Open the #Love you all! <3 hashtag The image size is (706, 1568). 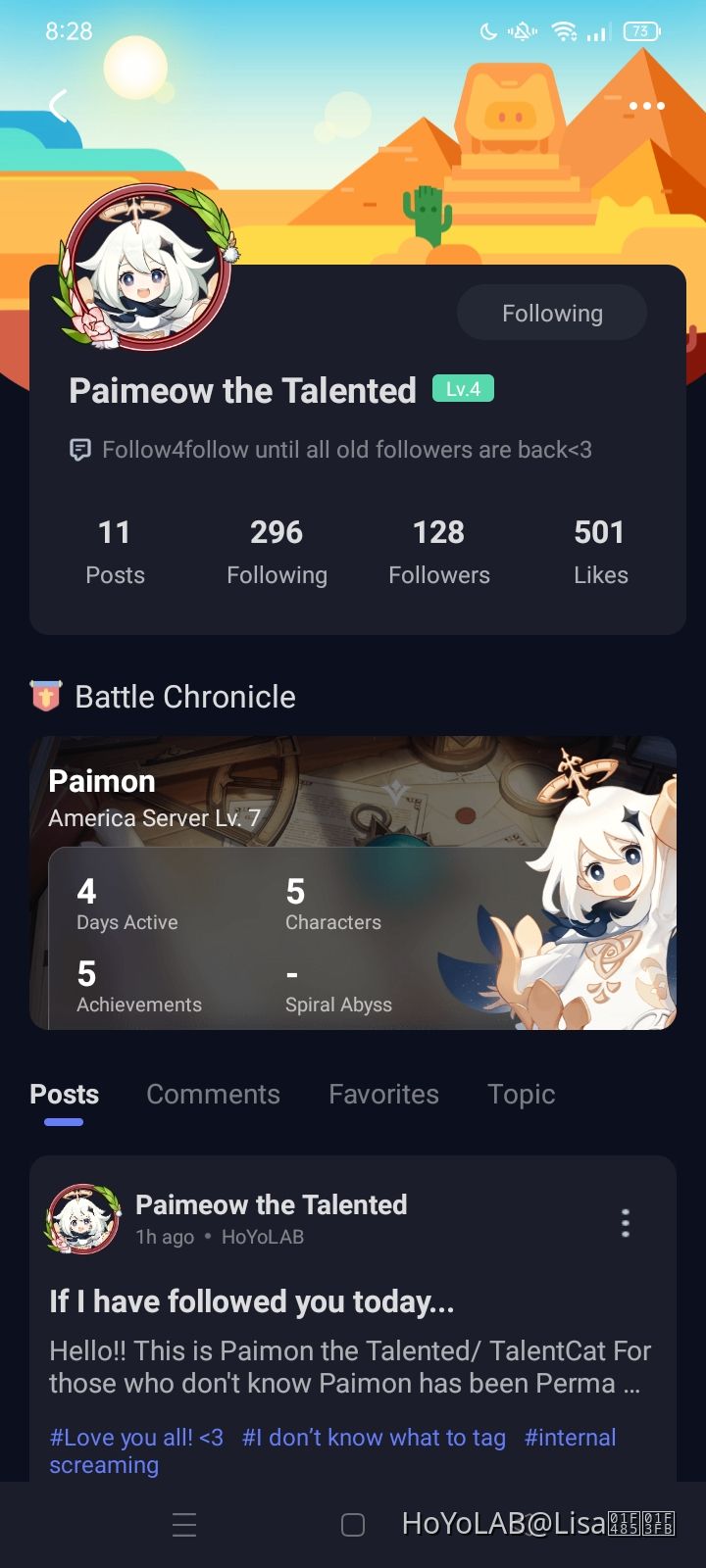point(136,1438)
